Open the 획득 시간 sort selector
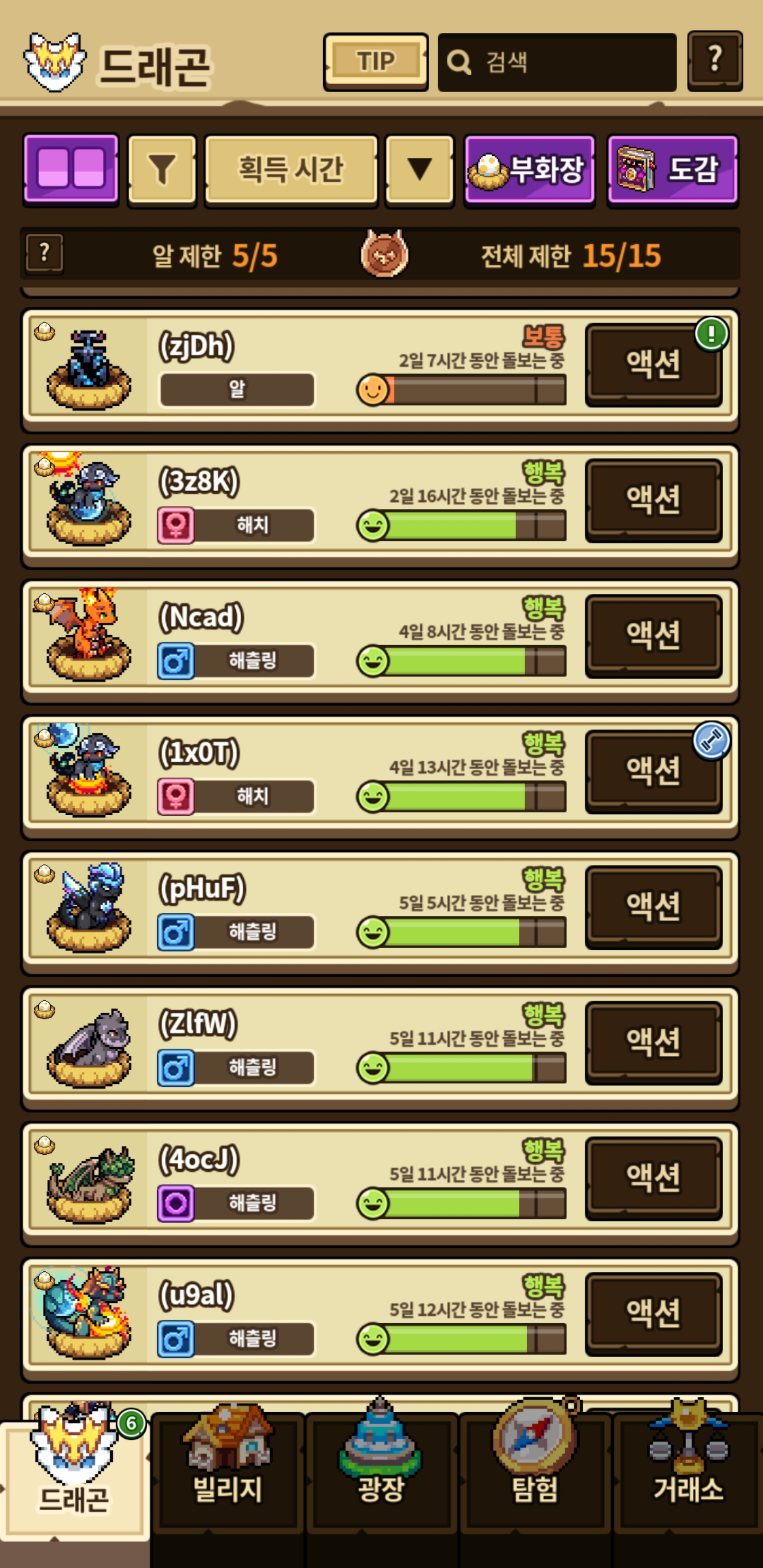 pyautogui.click(x=290, y=170)
